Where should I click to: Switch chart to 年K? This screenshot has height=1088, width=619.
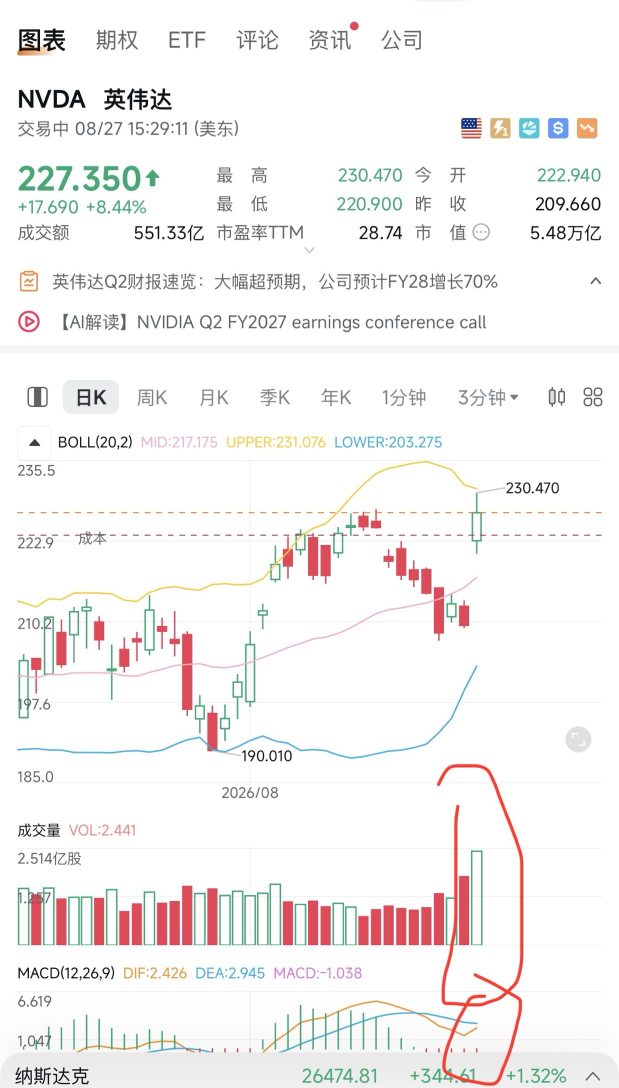click(336, 398)
